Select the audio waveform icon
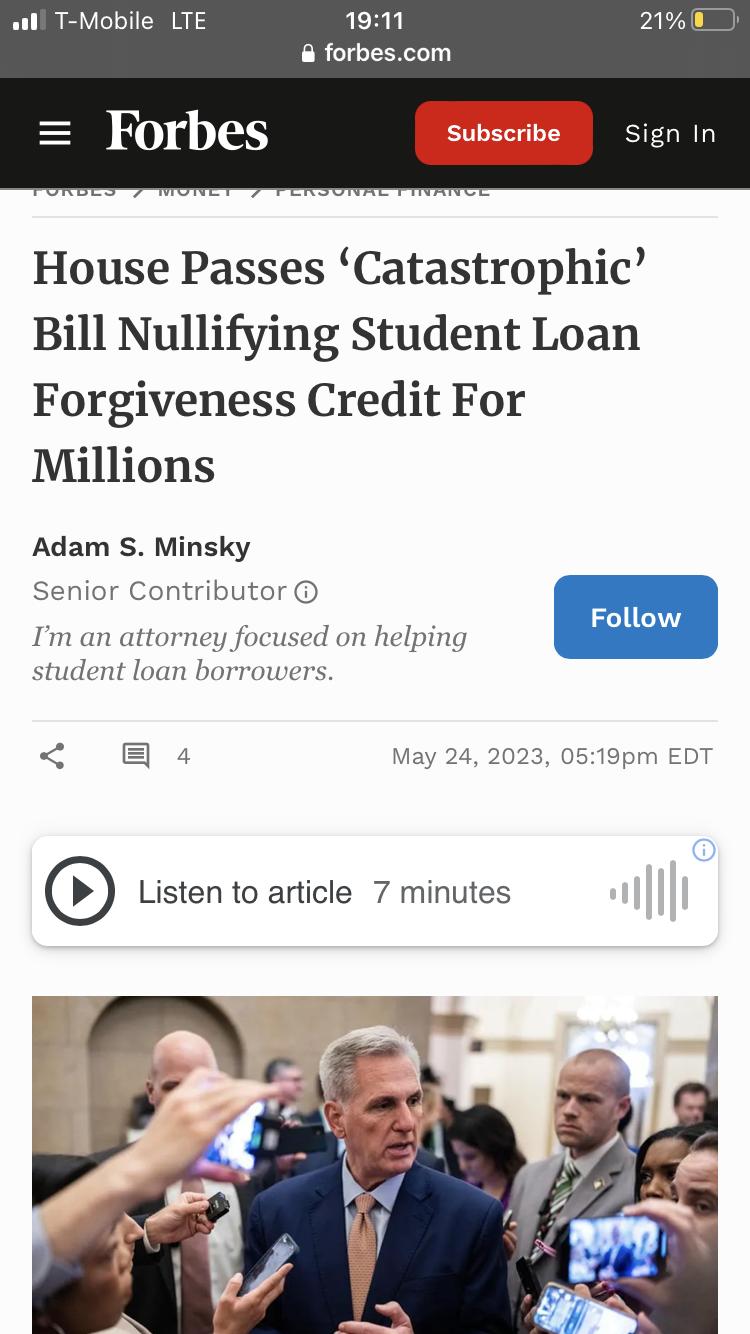 (648, 891)
